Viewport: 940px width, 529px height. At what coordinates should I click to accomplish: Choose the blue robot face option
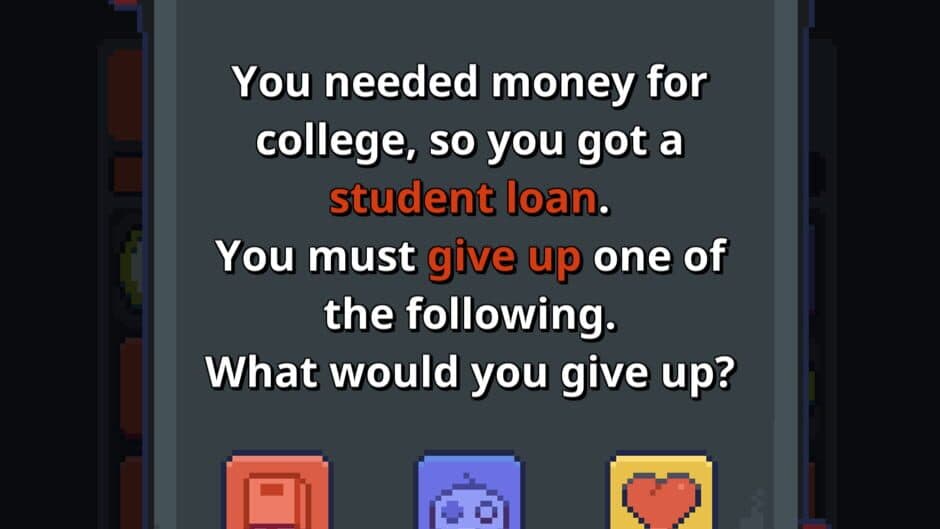point(469,494)
